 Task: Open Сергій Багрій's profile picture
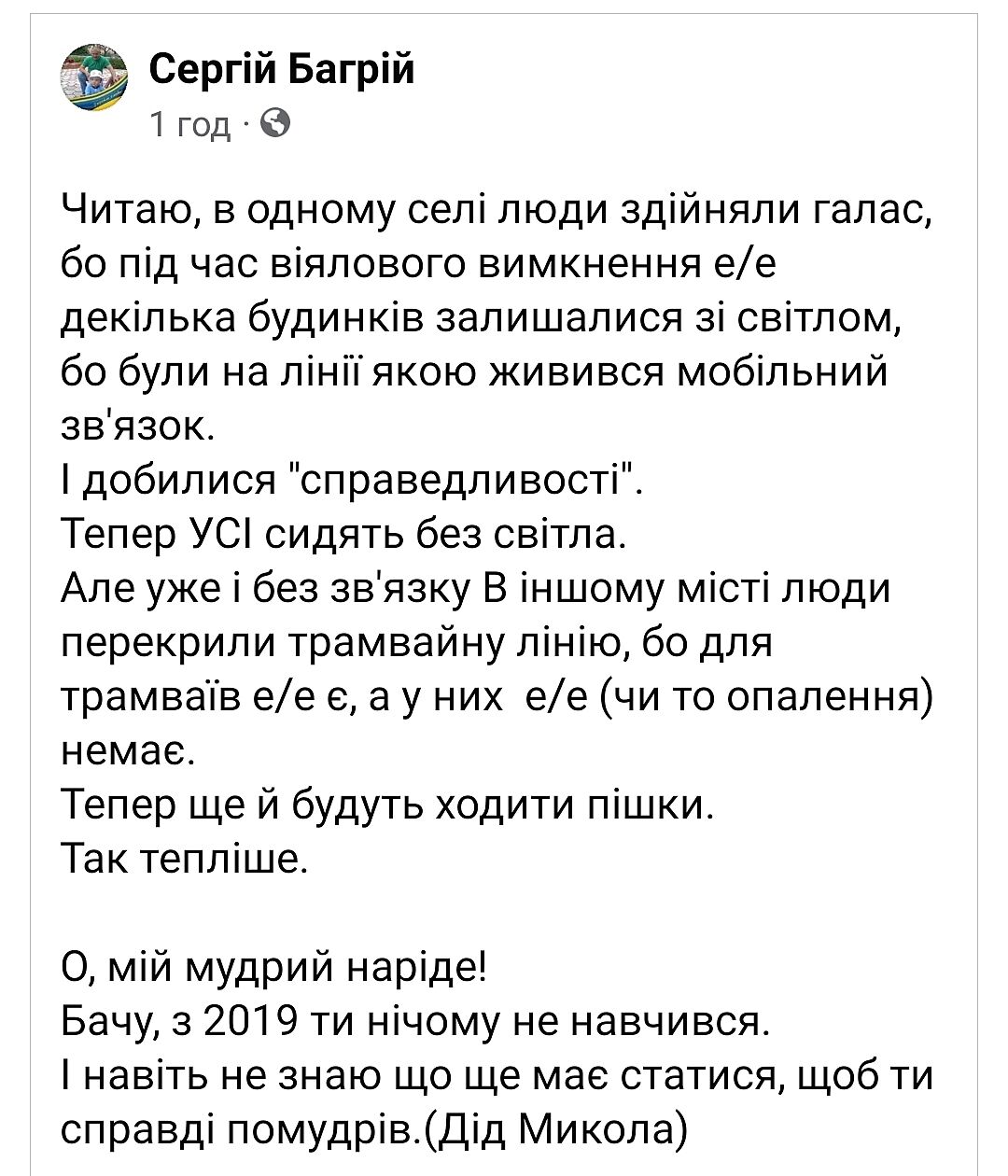point(94,81)
